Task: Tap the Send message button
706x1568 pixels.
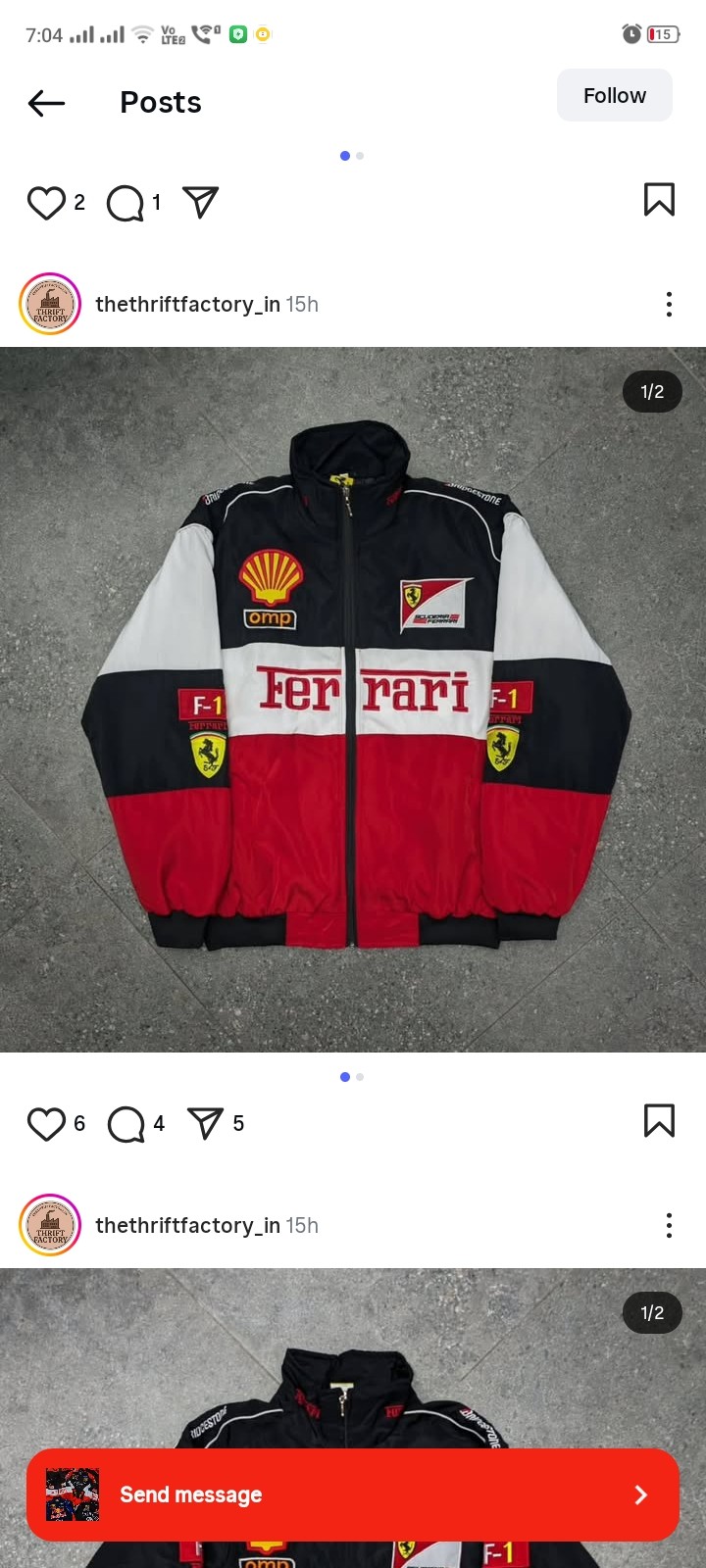Action: click(x=353, y=1494)
